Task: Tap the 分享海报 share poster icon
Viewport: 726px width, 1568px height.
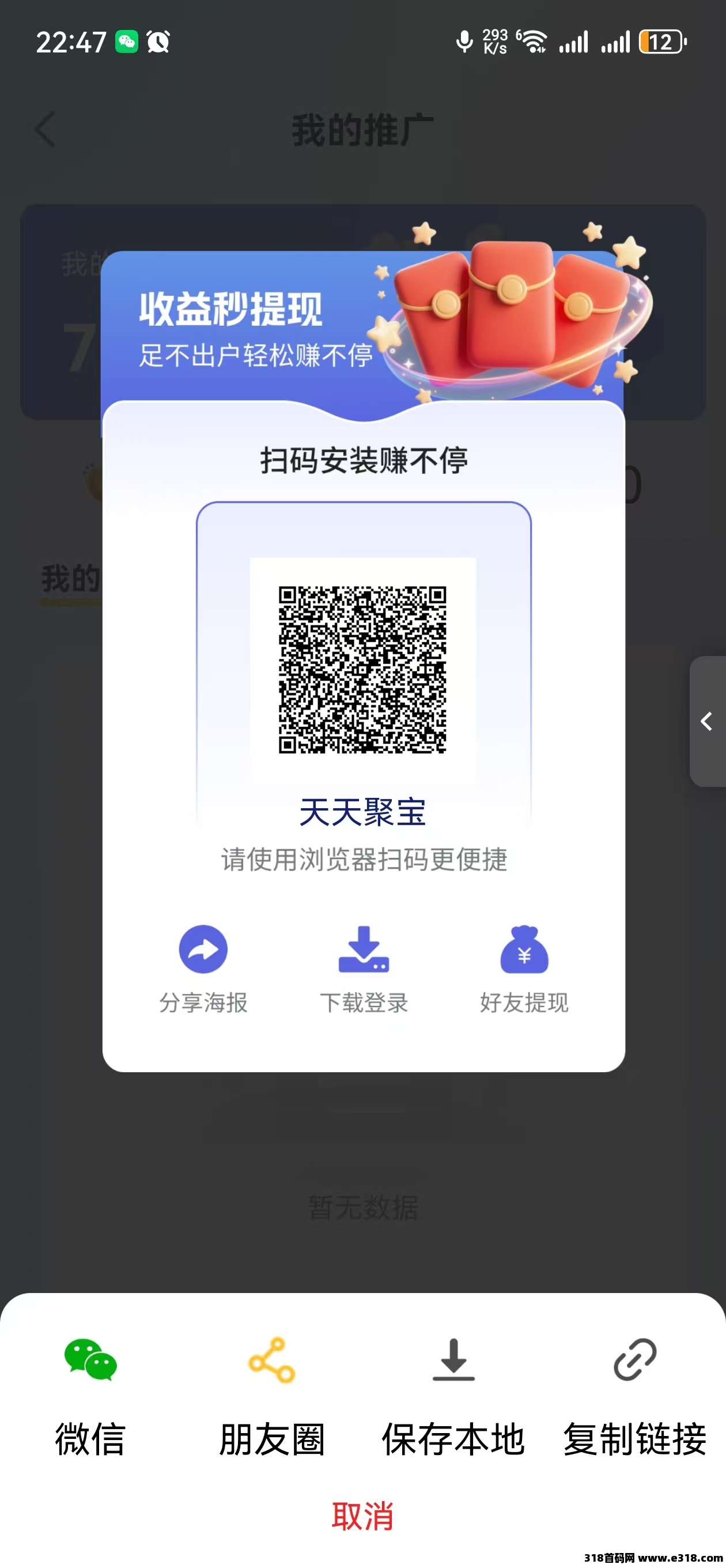Action: click(203, 948)
